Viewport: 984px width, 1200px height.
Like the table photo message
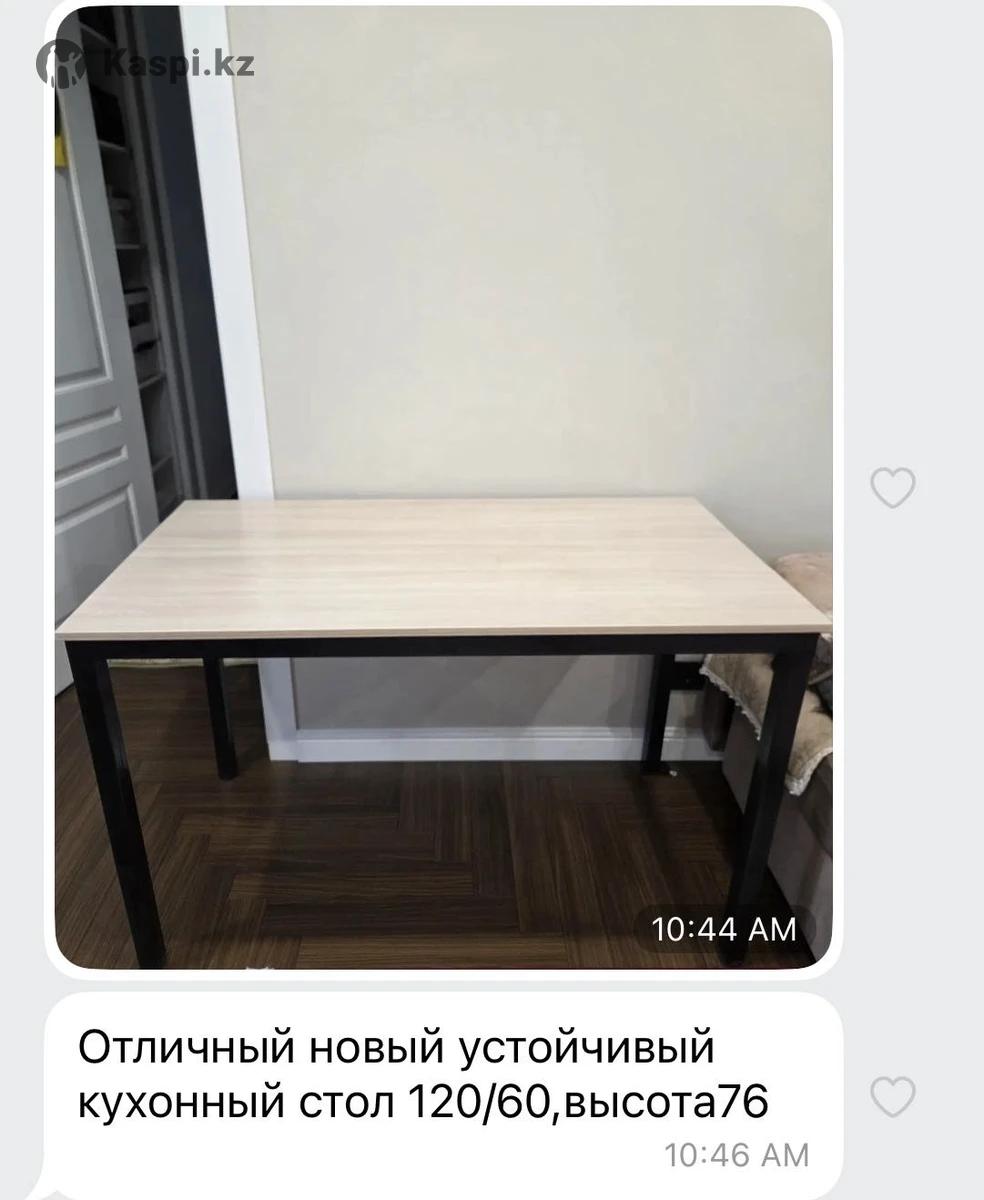coord(892,488)
